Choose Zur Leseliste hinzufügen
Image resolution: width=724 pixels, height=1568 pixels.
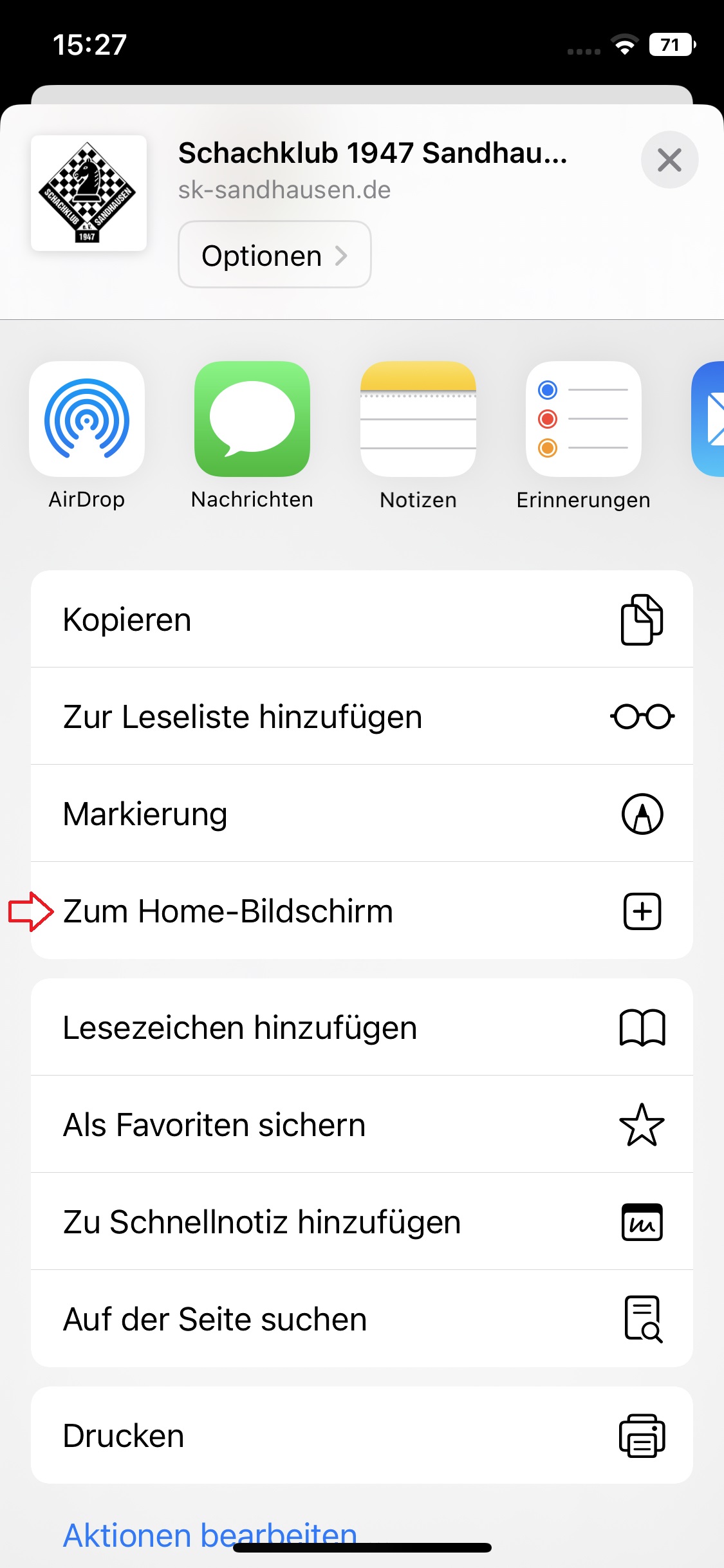pyautogui.click(x=362, y=716)
